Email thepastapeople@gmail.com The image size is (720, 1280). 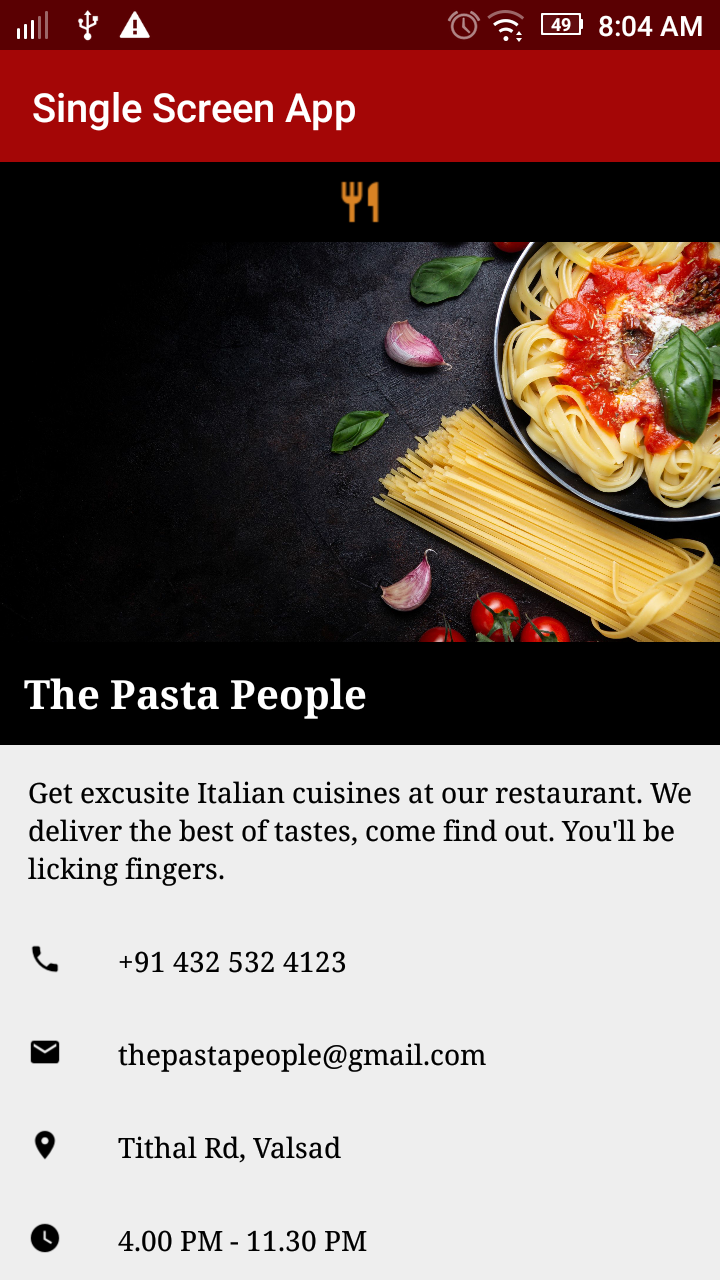(302, 1055)
